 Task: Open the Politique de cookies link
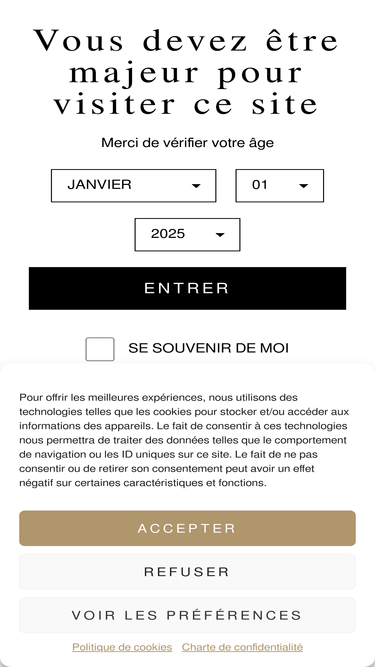[122, 647]
